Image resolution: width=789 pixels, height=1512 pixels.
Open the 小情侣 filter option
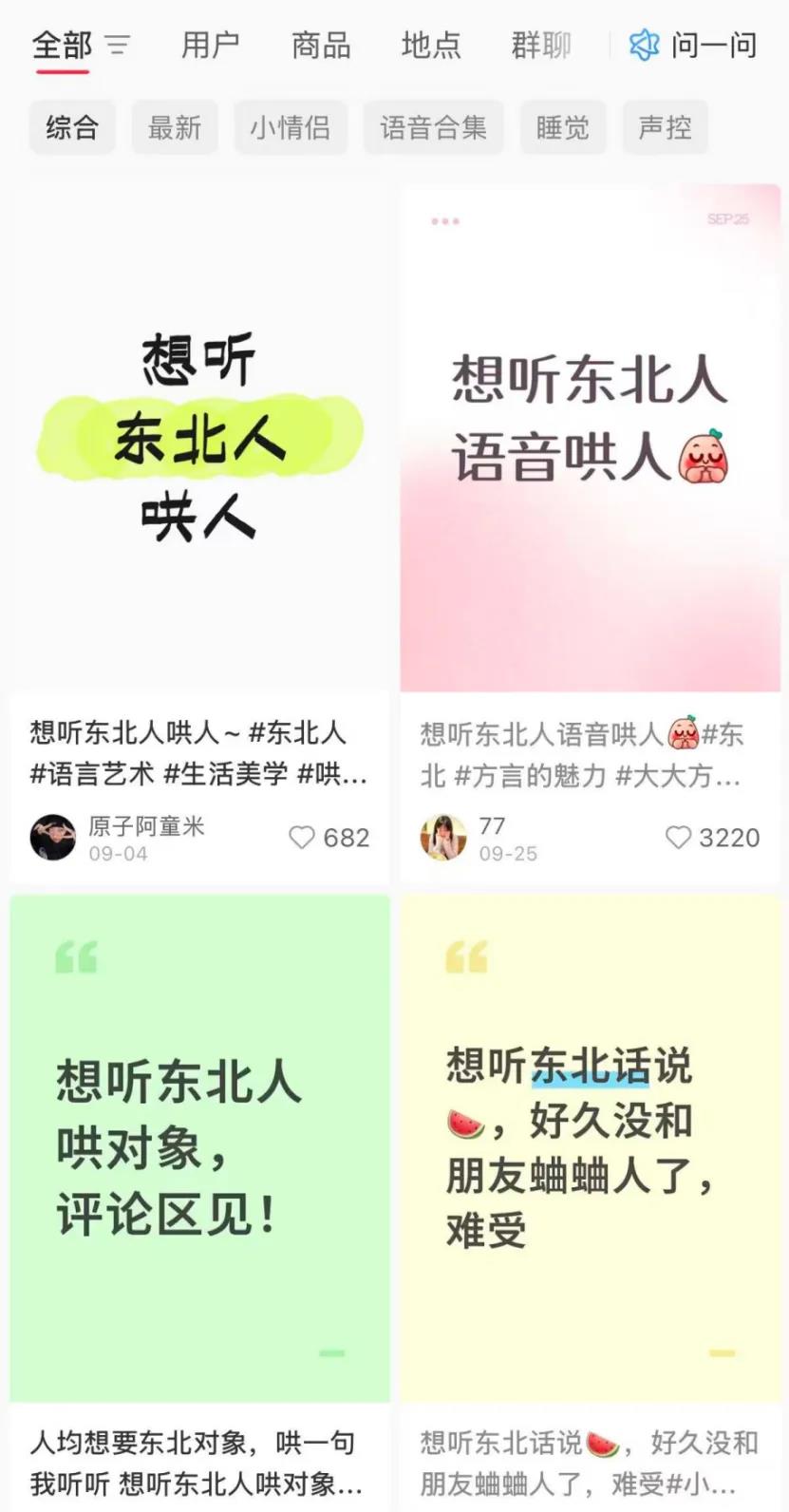(291, 127)
